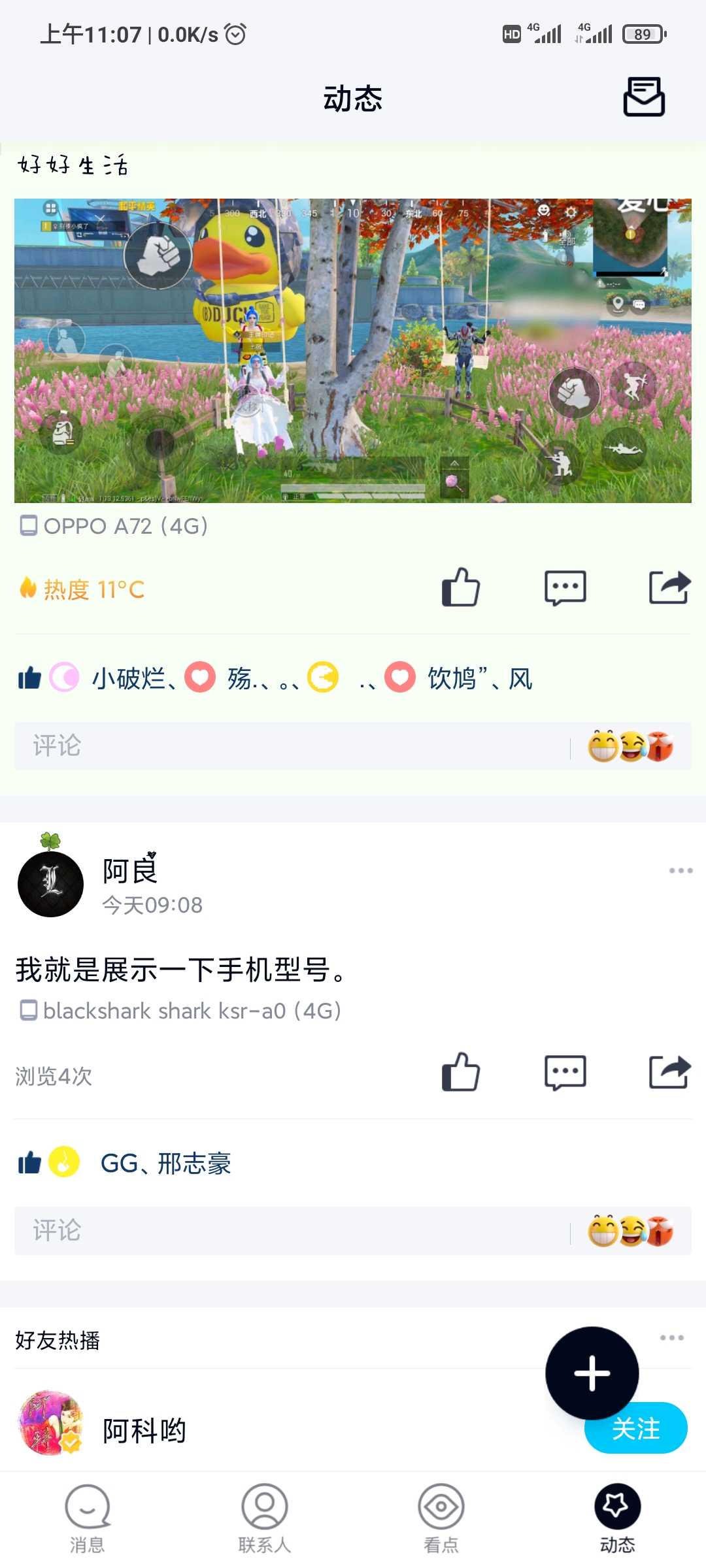The image size is (706, 1568).
Task: Switch to the 消息 tab
Action: (x=88, y=1518)
